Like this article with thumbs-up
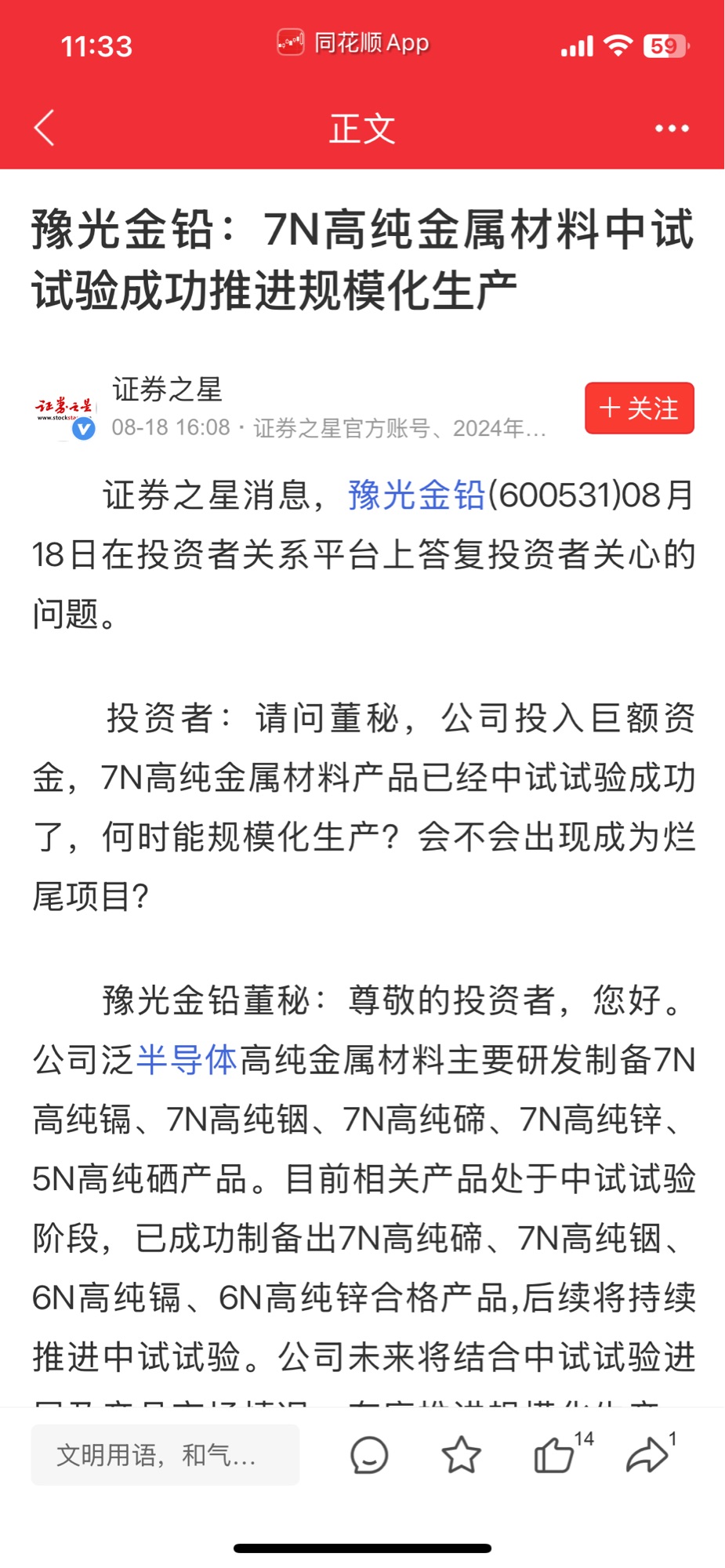Viewport: 725px width, 1568px height. (x=554, y=1455)
